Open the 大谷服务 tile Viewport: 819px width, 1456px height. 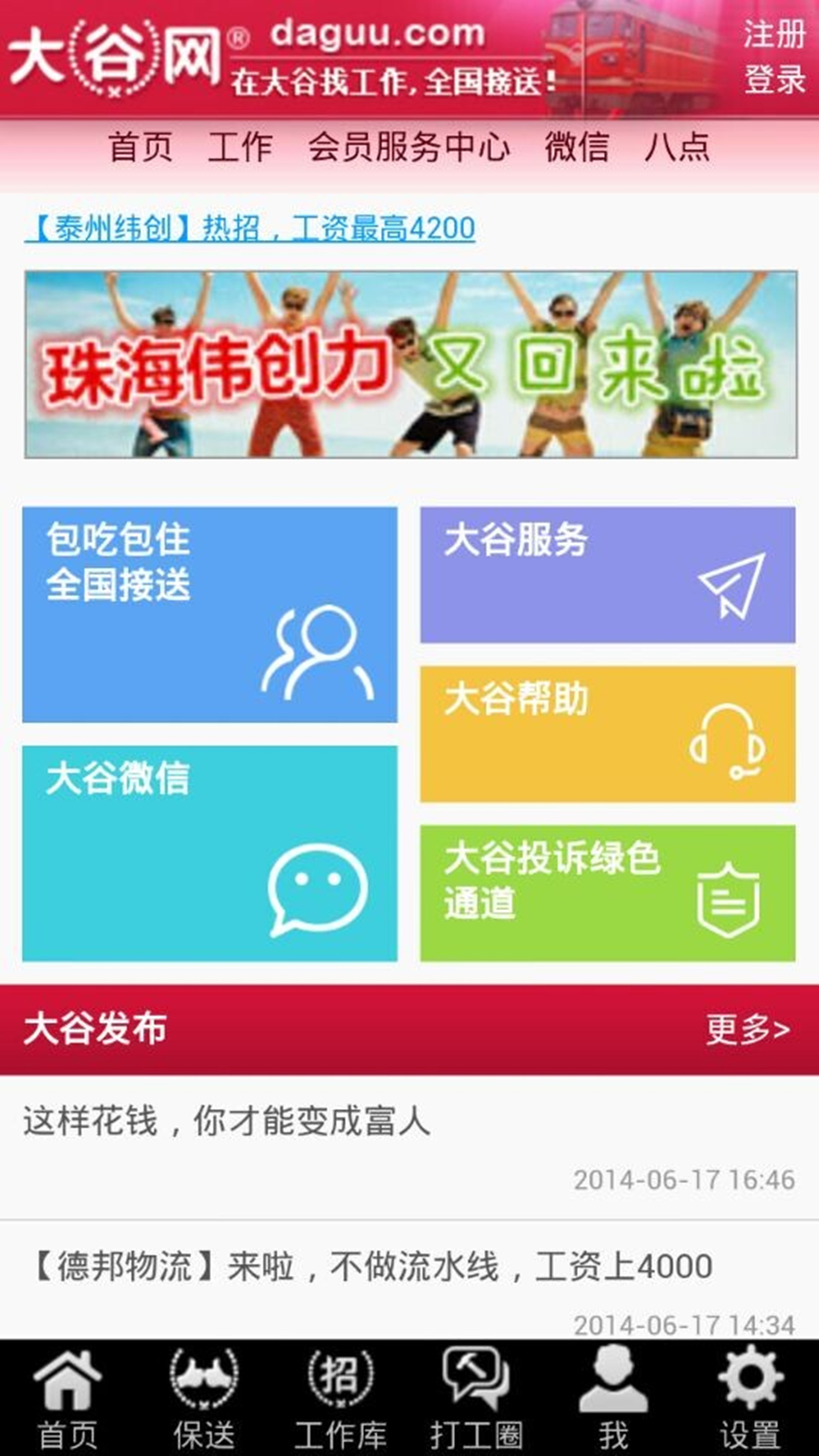click(607, 575)
